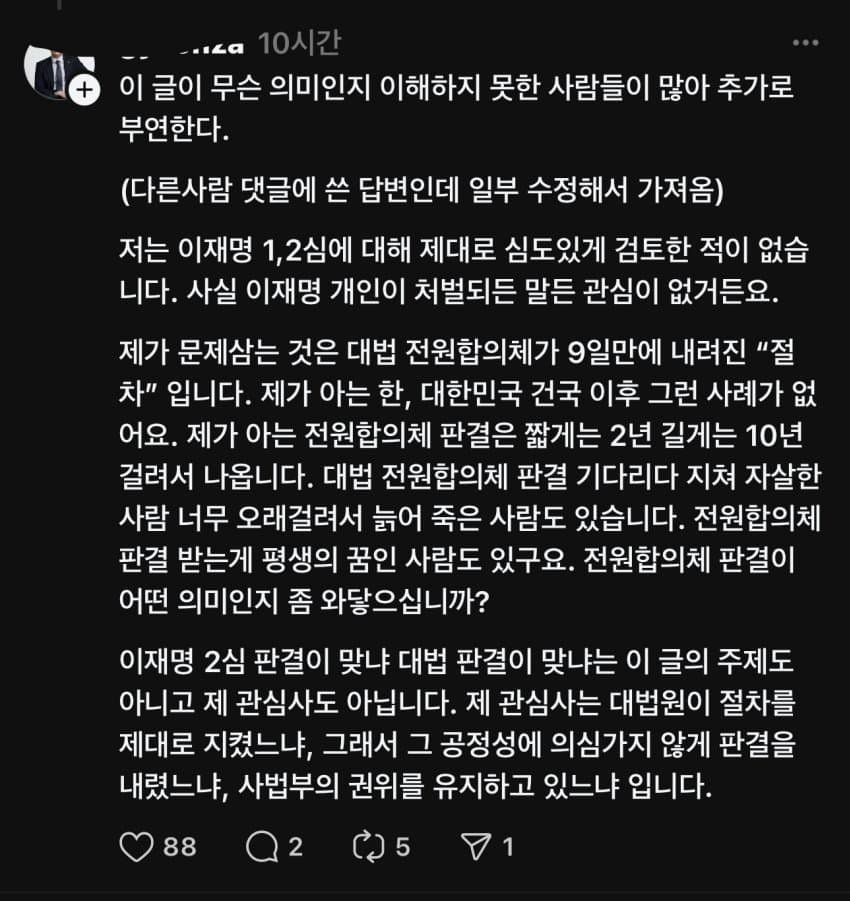The width and height of the screenshot is (850, 901).
Task: Like this post with 88 likes
Action: click(136, 847)
